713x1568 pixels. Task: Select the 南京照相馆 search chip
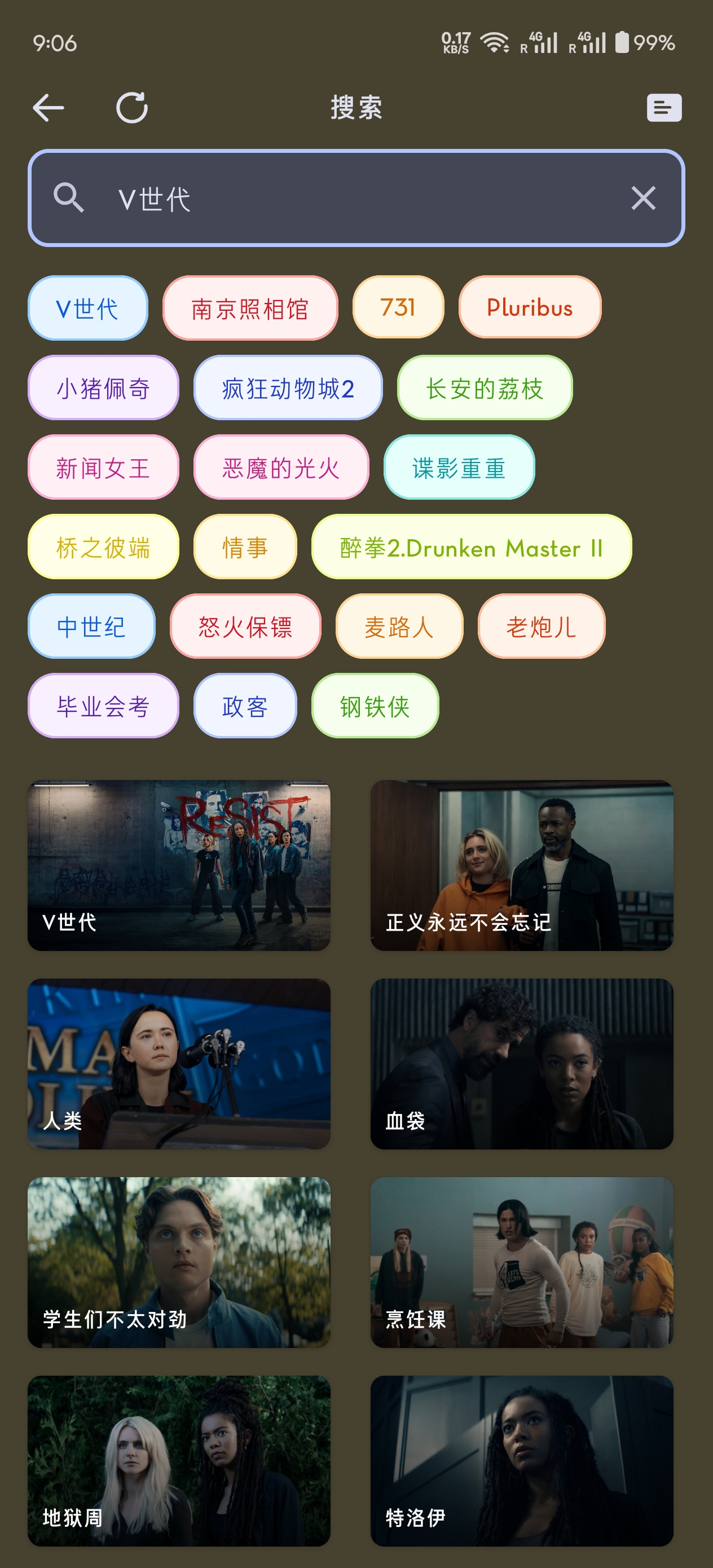[250, 309]
